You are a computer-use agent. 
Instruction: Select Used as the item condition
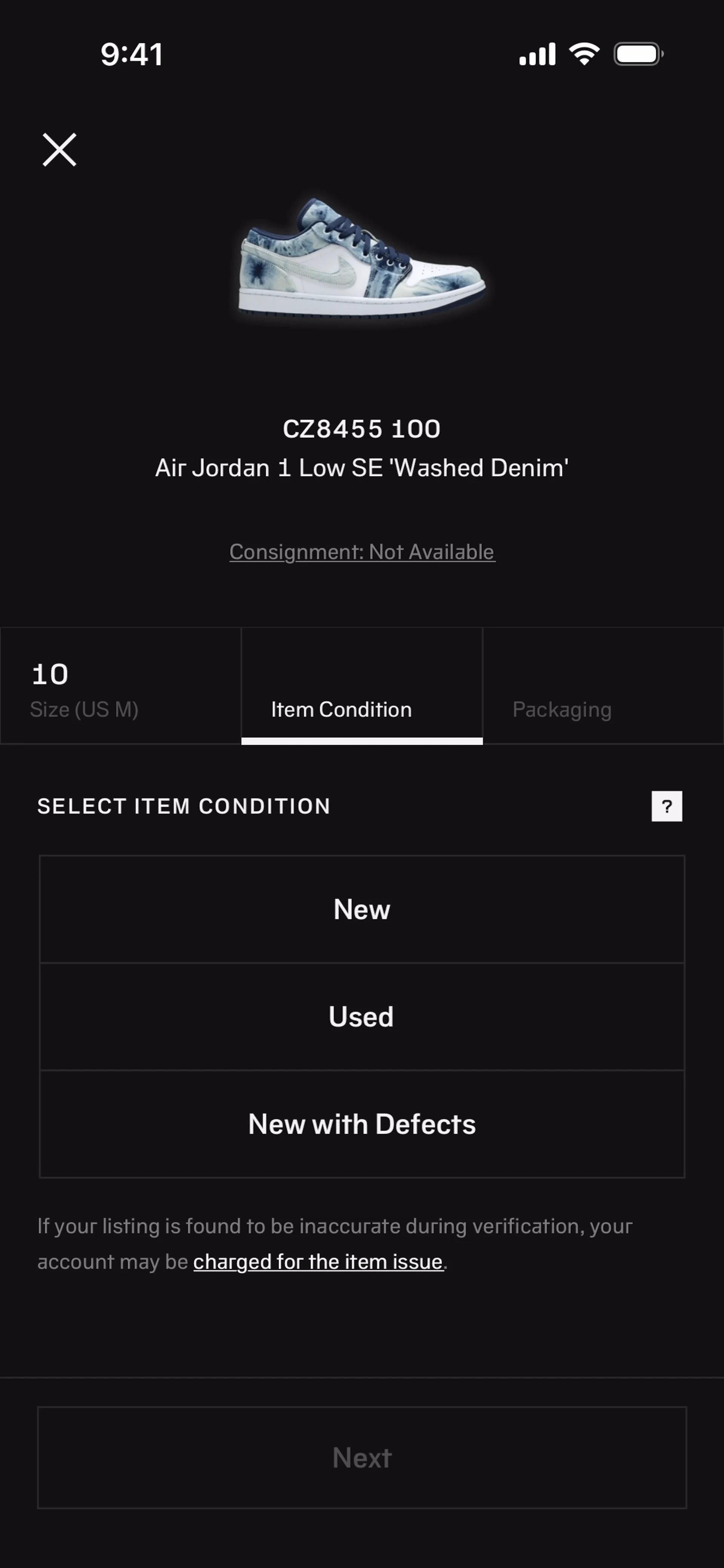pos(362,1016)
